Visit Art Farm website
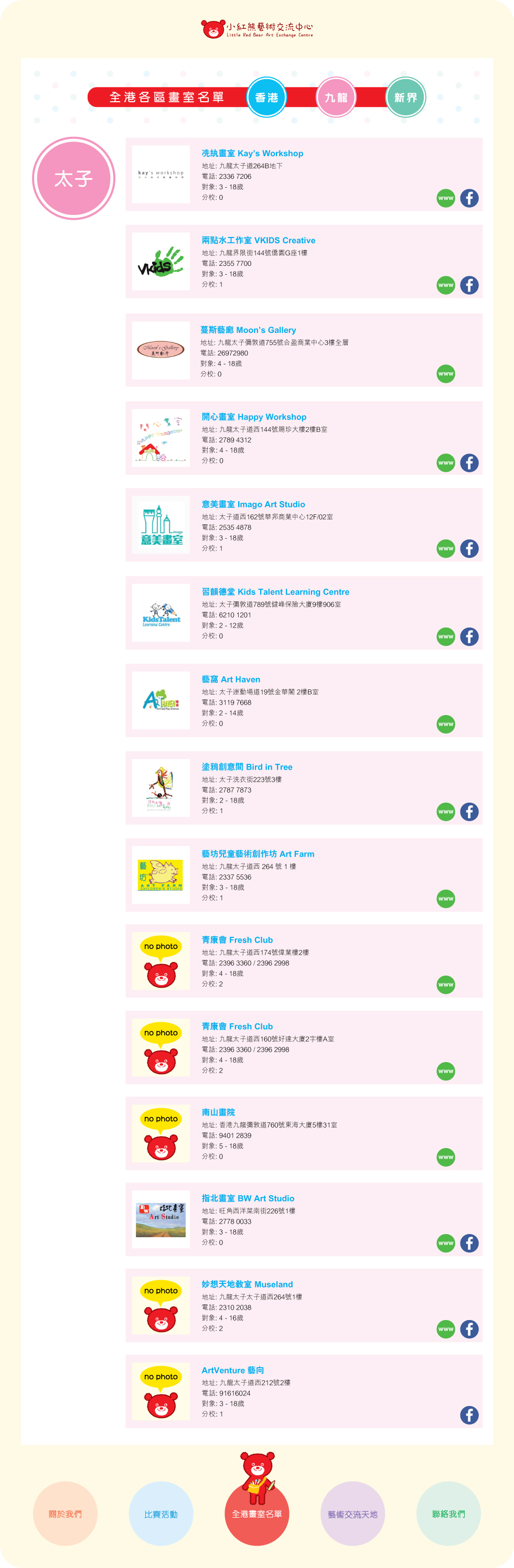 446,899
